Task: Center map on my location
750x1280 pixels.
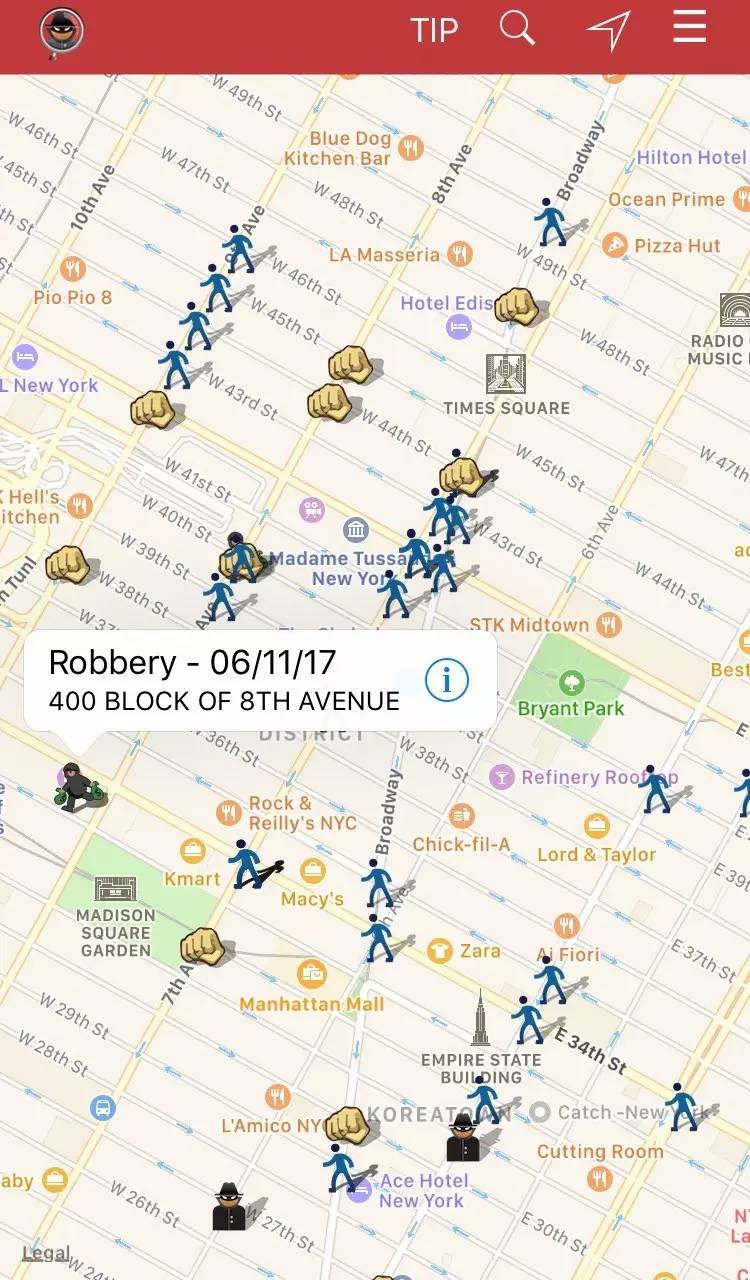Action: [607, 31]
